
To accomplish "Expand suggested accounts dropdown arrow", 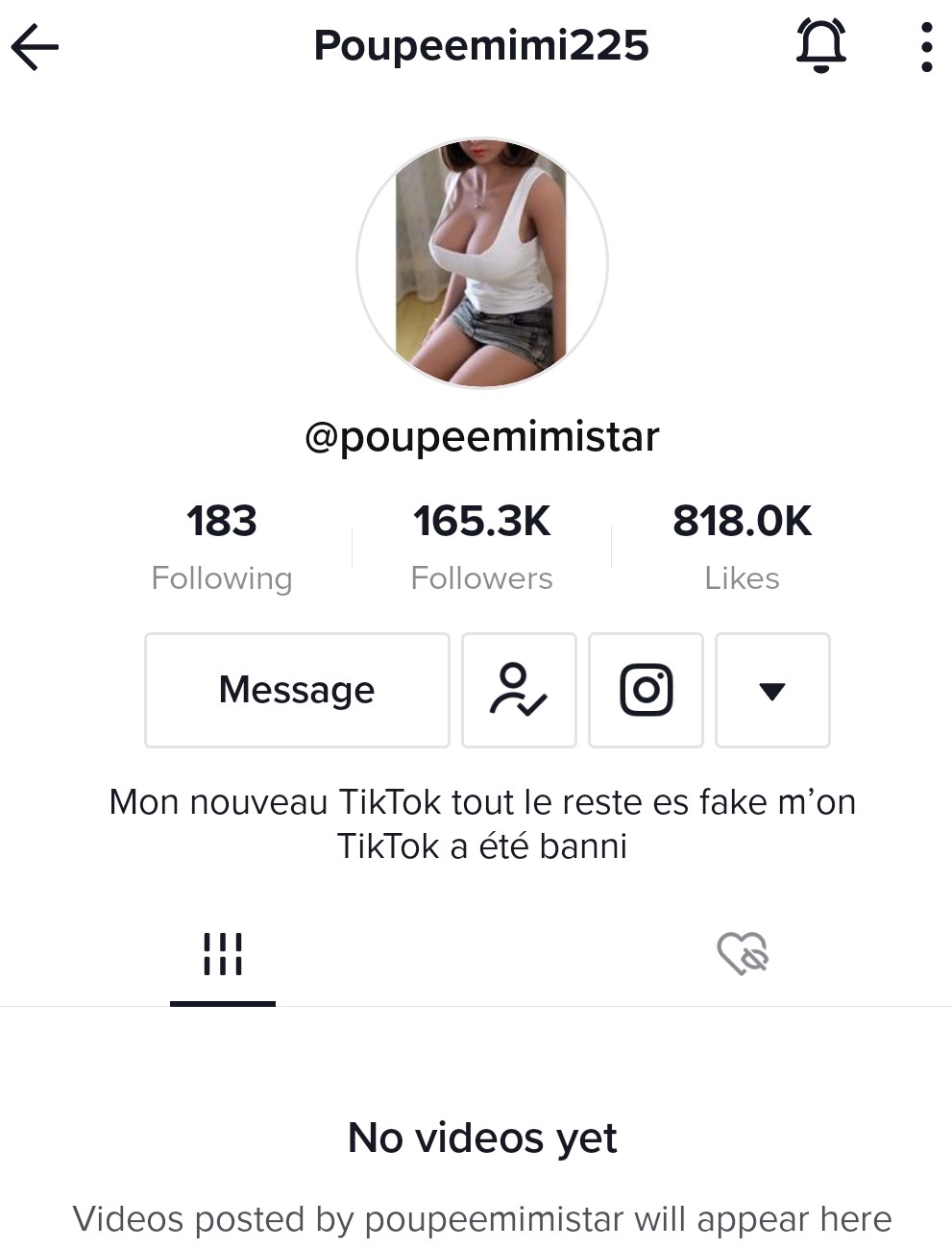I will [772, 690].
